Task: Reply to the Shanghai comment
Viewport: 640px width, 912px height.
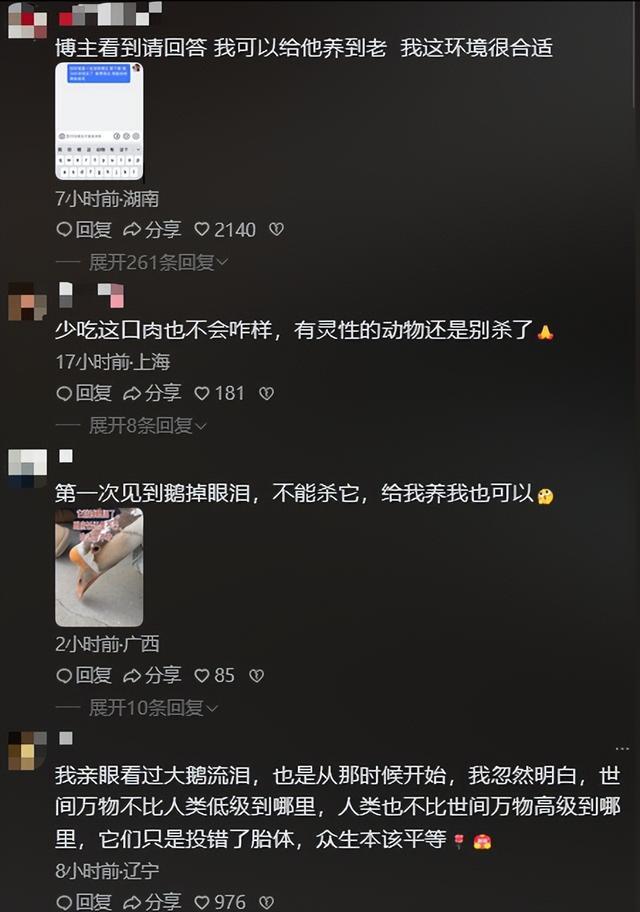Action: (x=84, y=393)
